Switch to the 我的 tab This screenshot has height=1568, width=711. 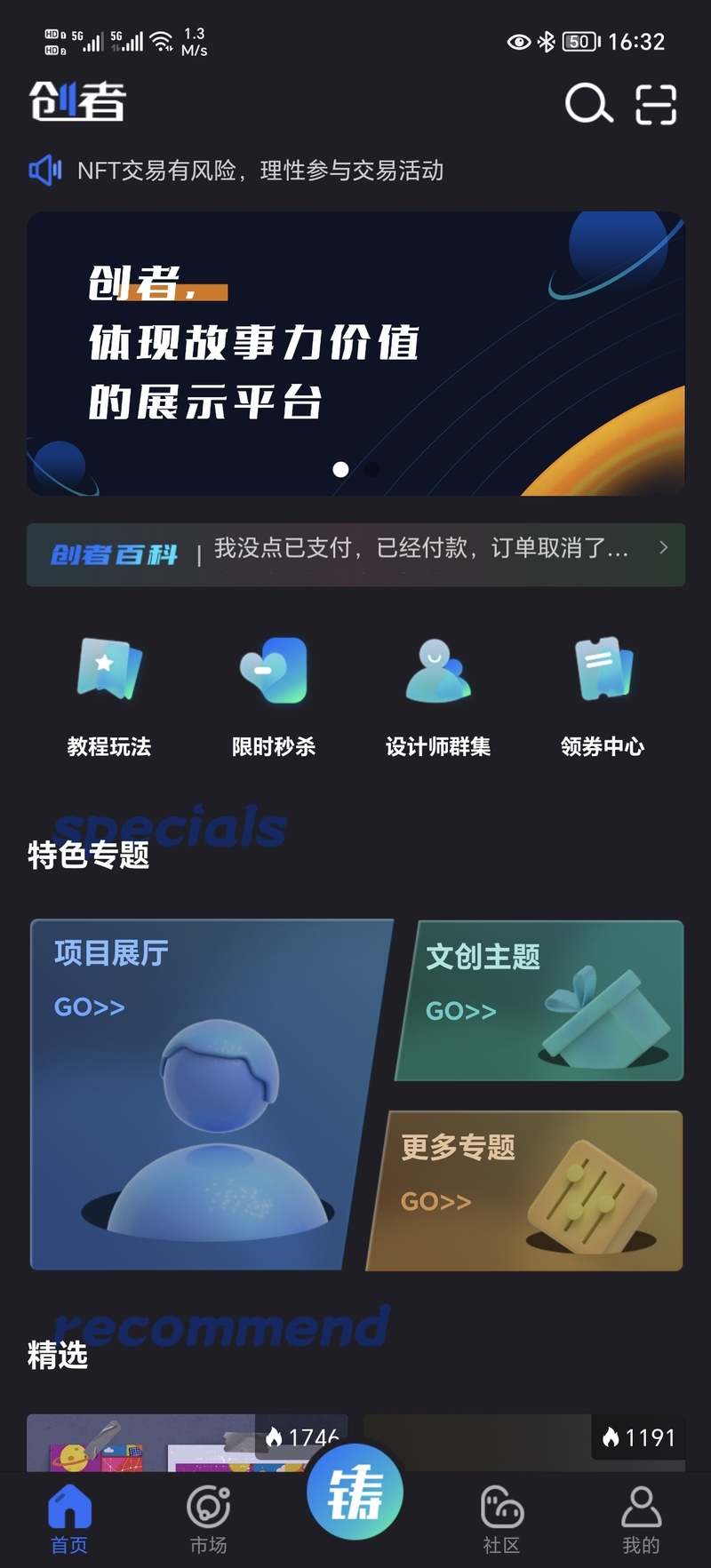pos(641,1519)
